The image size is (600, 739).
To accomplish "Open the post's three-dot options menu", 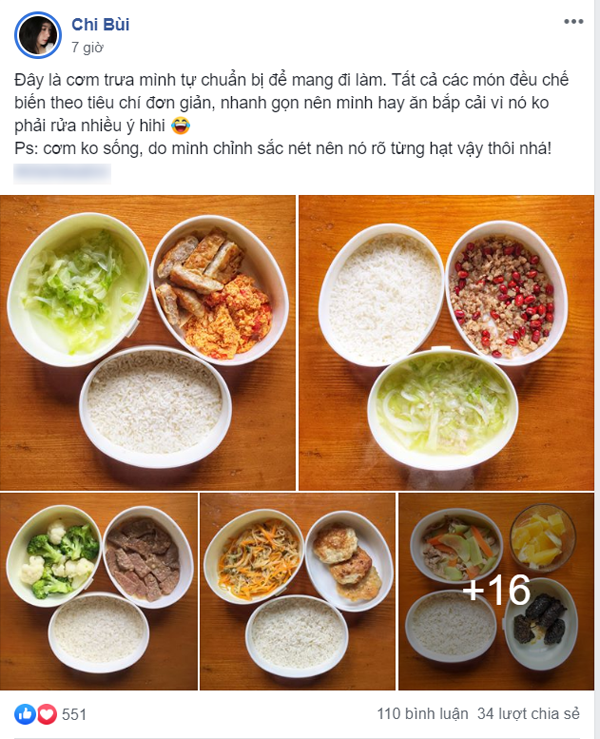I will click(x=573, y=20).
